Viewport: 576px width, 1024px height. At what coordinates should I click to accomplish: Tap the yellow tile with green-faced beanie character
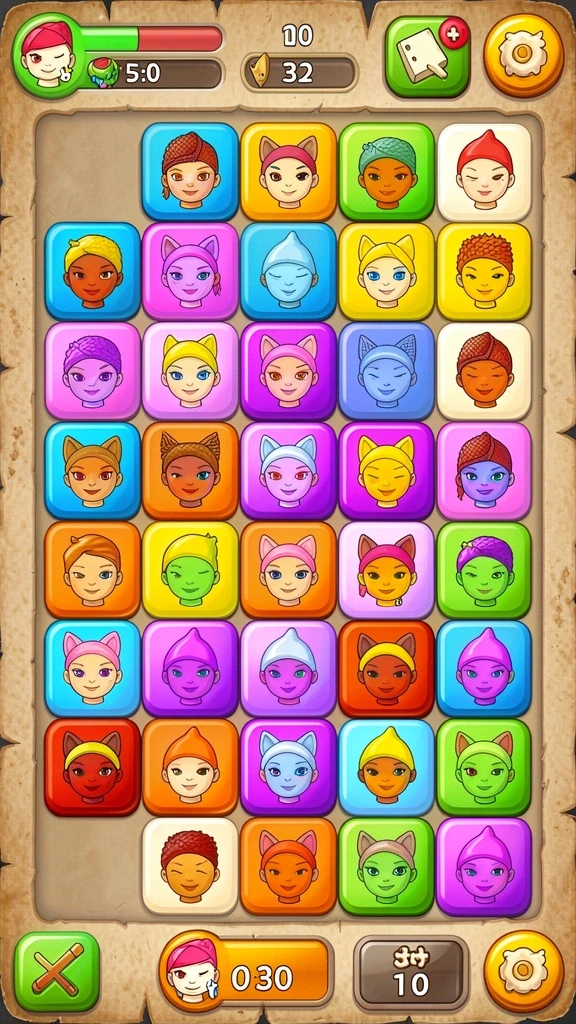coord(190,570)
